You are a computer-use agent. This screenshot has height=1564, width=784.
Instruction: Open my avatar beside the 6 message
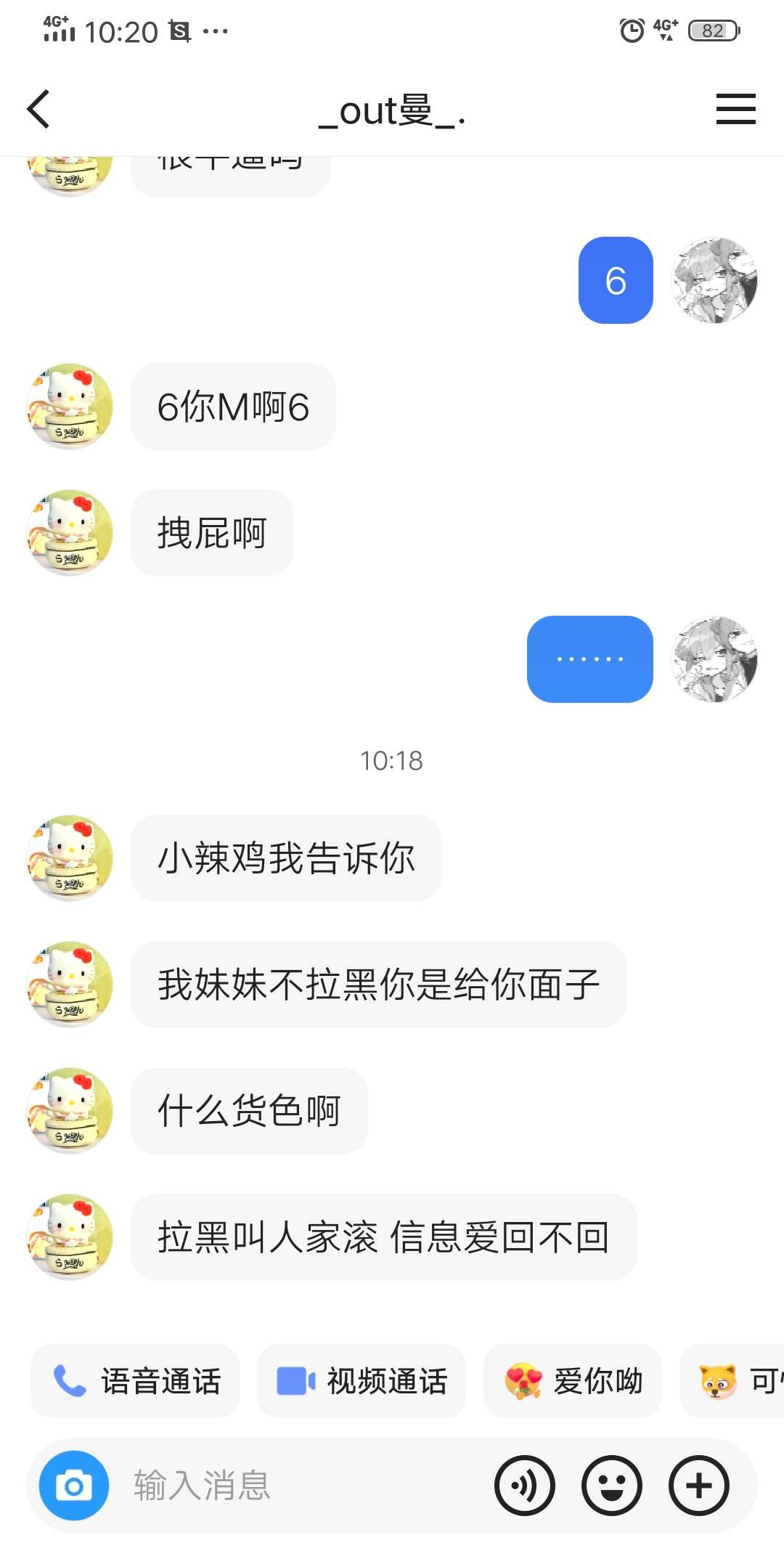click(715, 280)
